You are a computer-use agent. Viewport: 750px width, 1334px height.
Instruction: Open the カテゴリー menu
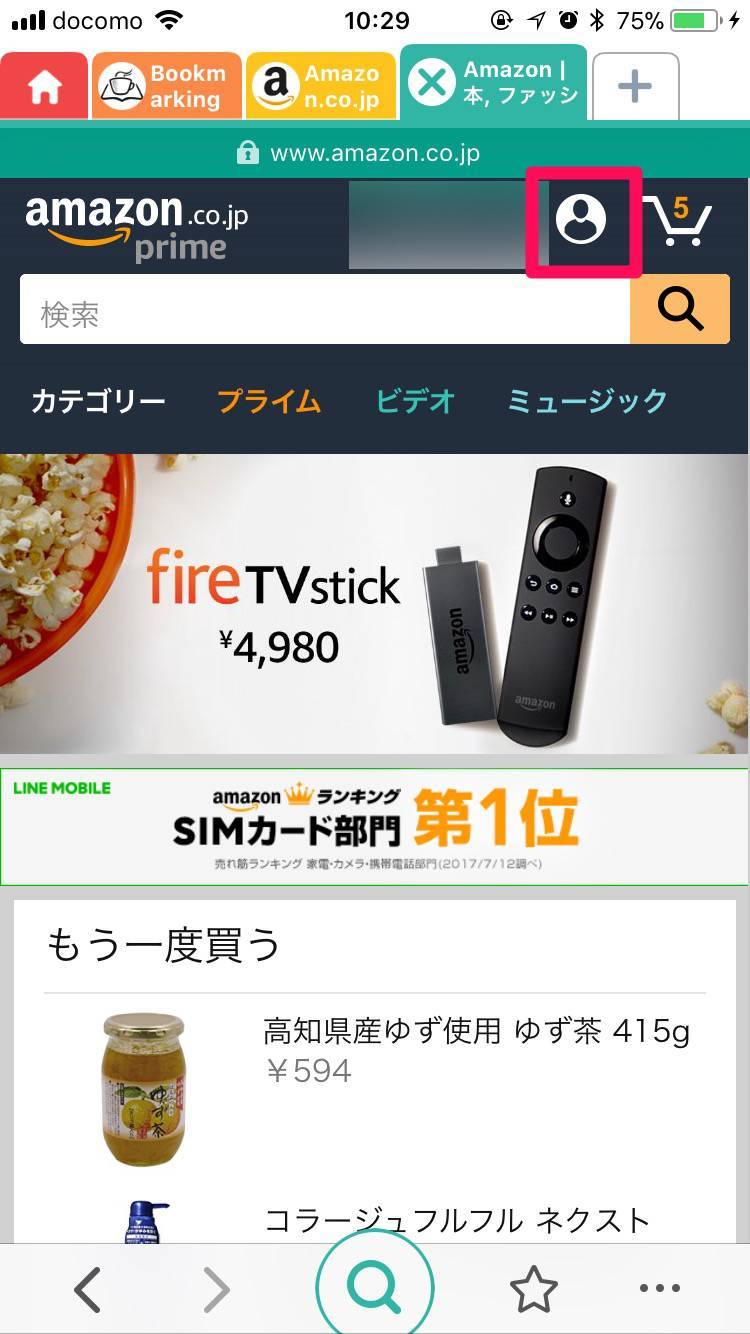point(98,402)
